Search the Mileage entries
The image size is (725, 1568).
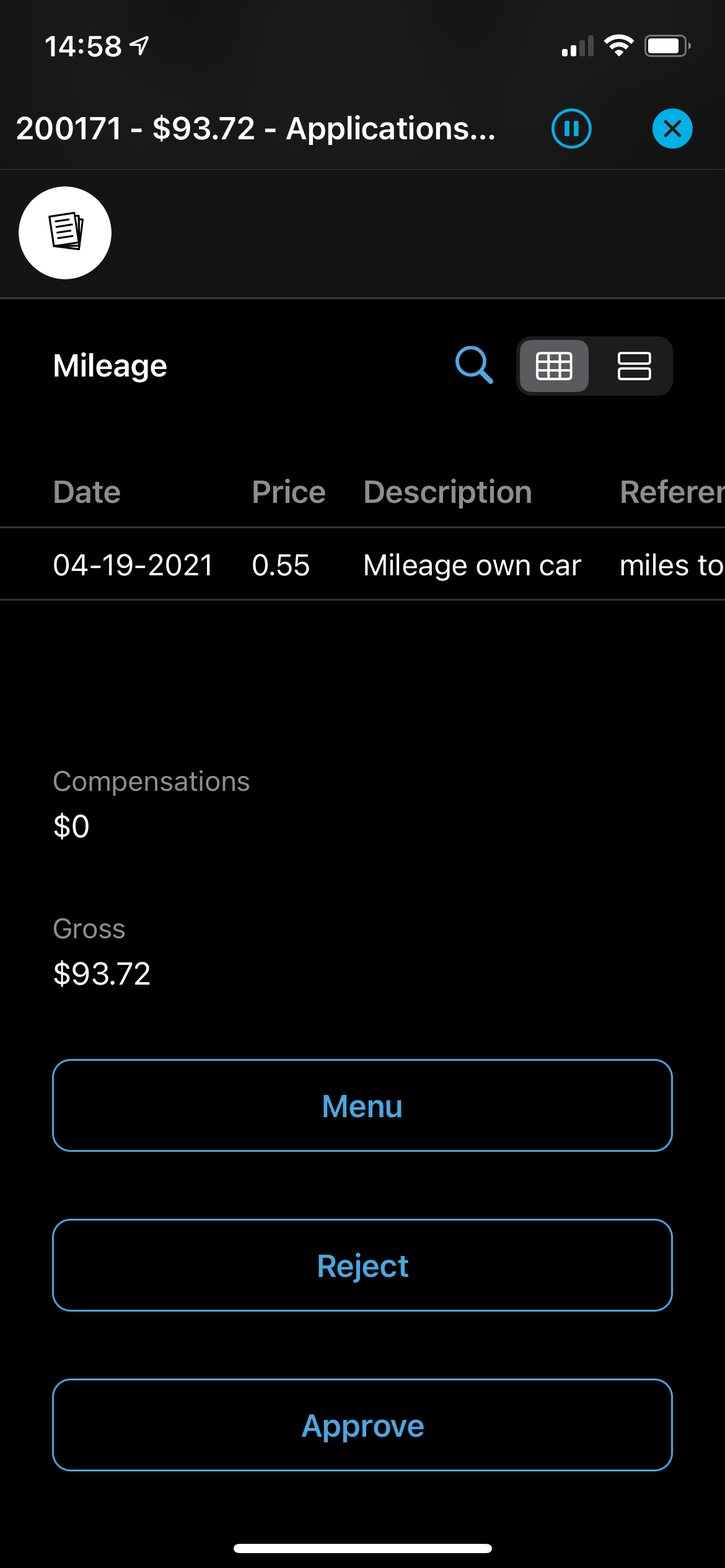[474, 365]
